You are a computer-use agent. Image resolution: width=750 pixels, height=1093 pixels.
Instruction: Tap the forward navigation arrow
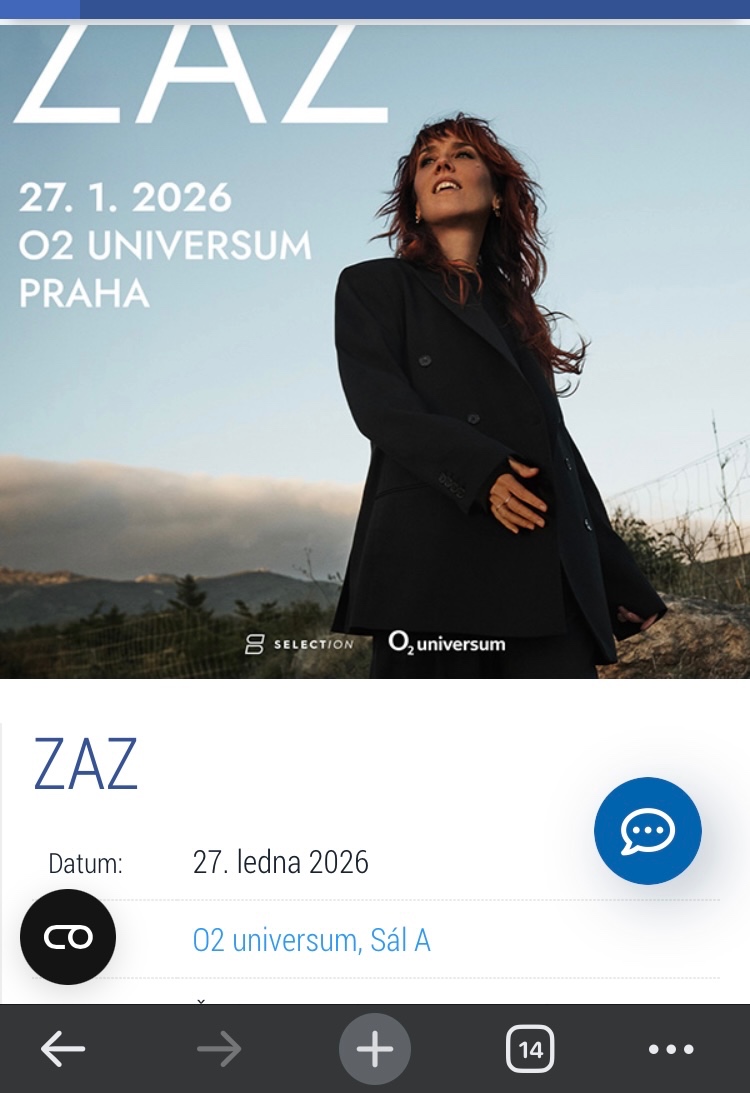point(218,1048)
